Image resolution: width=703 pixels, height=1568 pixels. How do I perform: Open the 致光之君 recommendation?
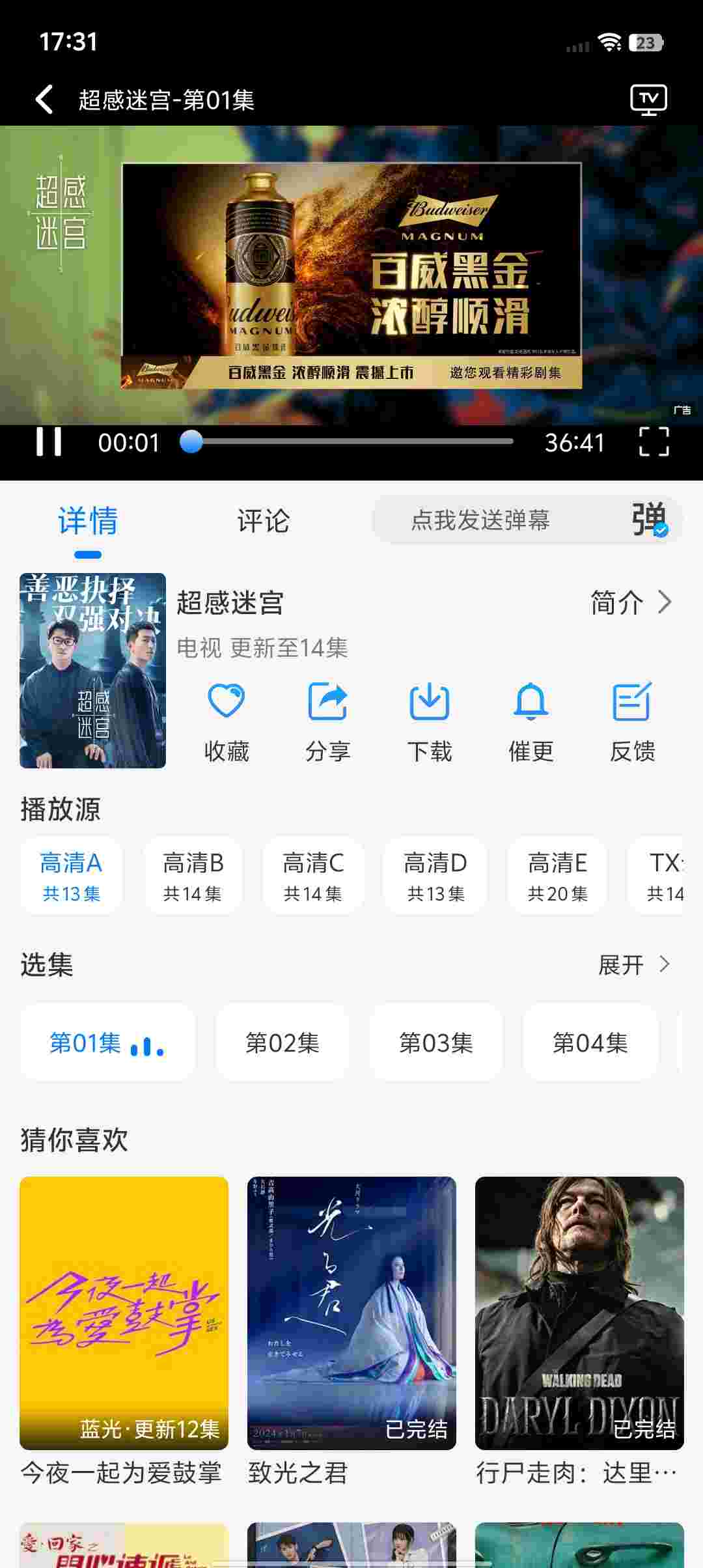[351, 1328]
